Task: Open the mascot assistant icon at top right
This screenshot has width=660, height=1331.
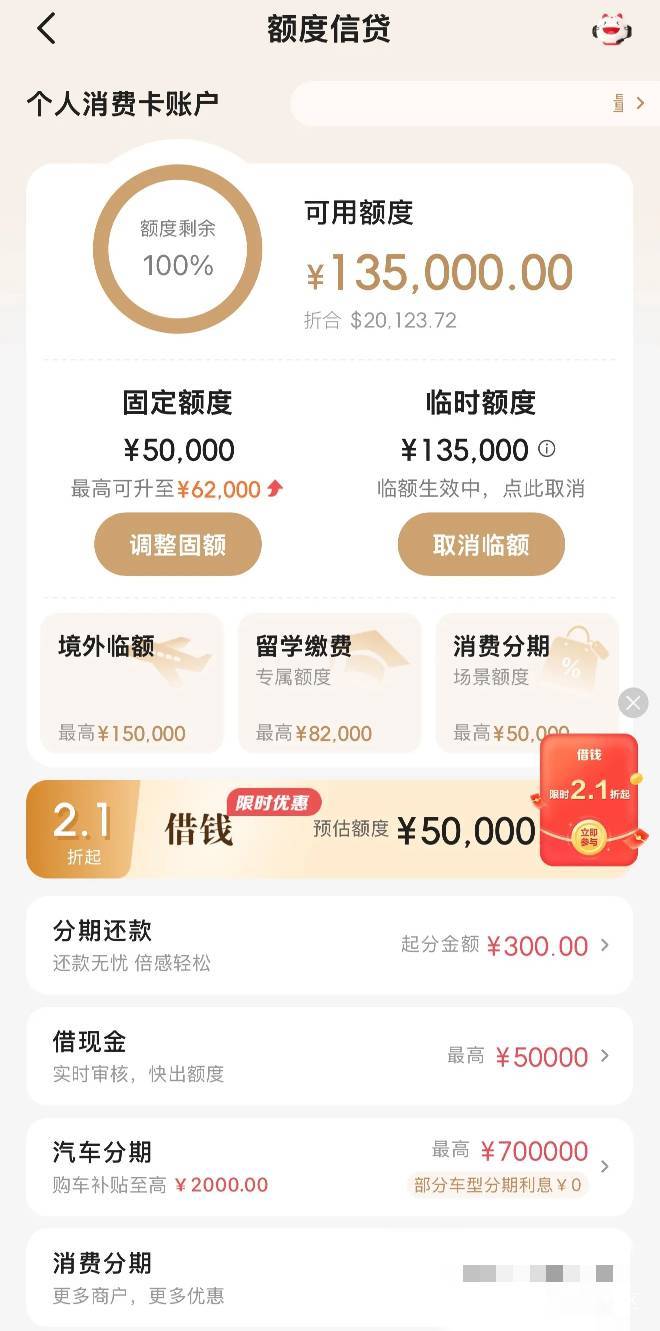Action: (x=611, y=29)
